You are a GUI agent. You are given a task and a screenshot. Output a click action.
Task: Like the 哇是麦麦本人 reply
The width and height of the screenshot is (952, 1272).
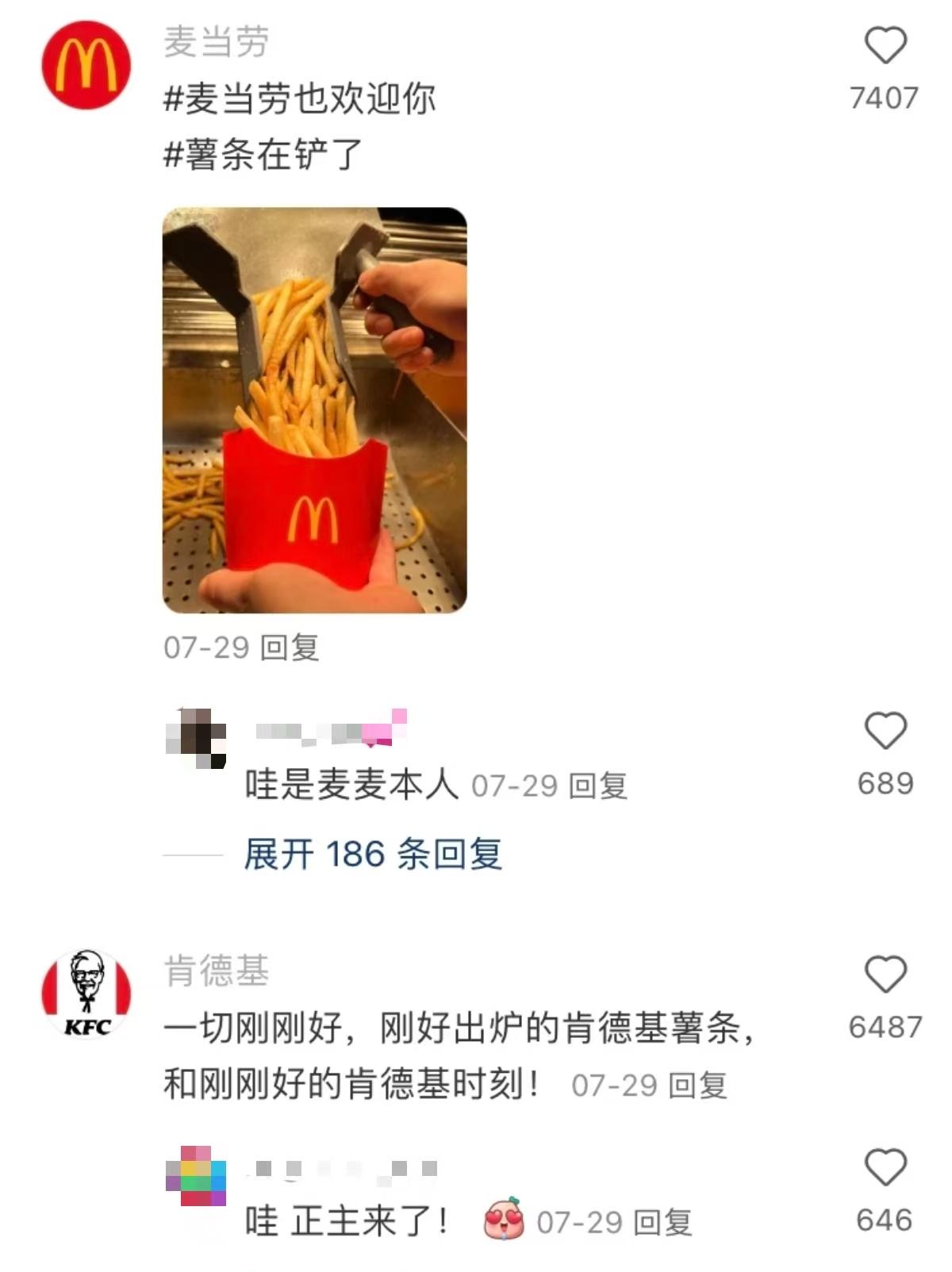click(x=885, y=731)
